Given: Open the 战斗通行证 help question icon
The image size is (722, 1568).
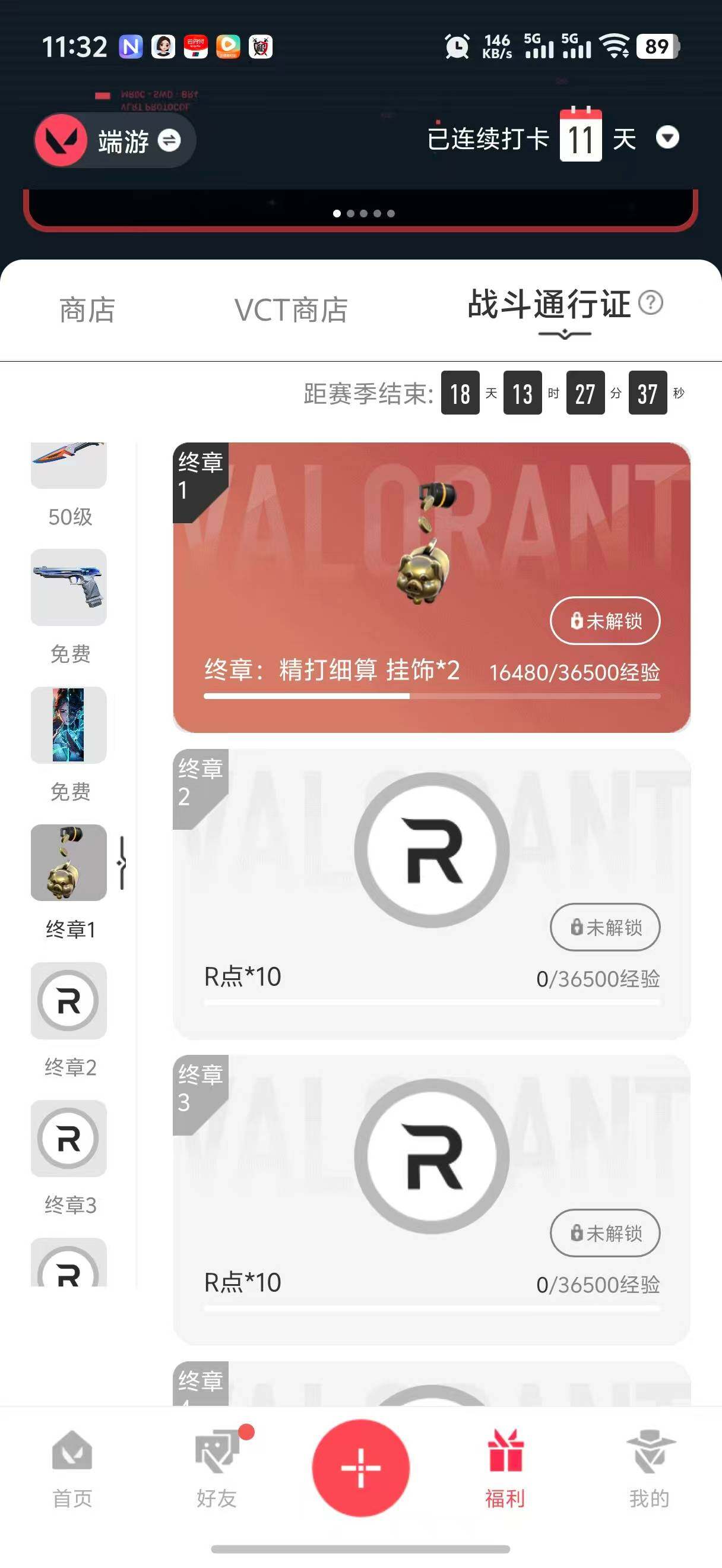Looking at the screenshot, I should (651, 302).
